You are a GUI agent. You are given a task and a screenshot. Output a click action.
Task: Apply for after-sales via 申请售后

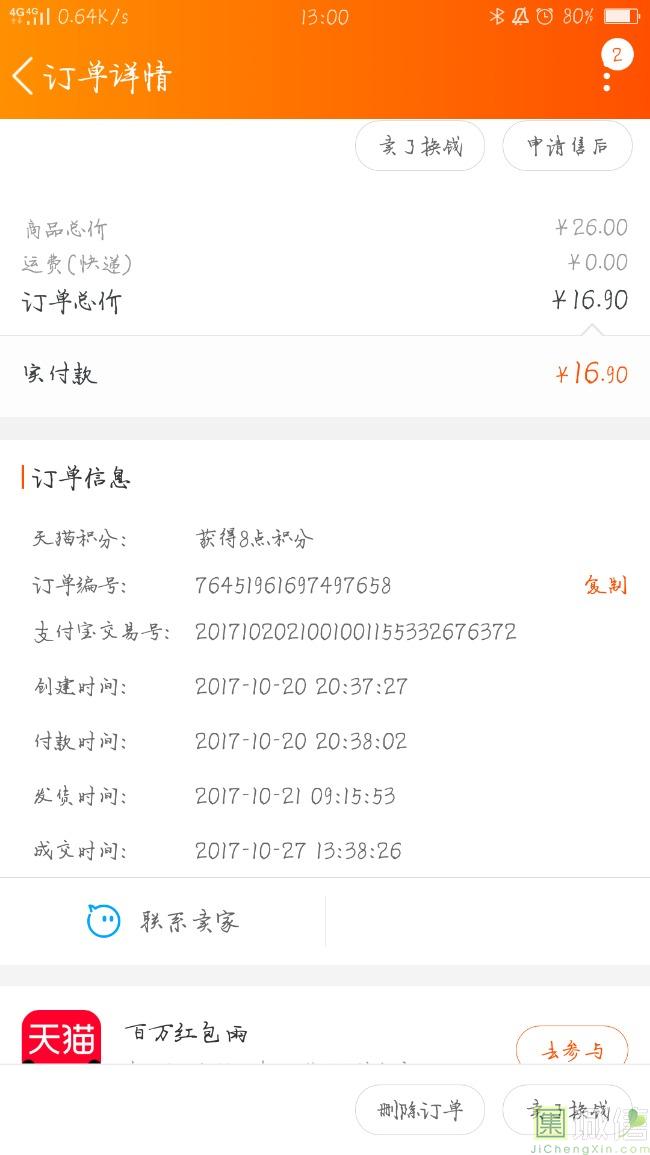click(567, 146)
